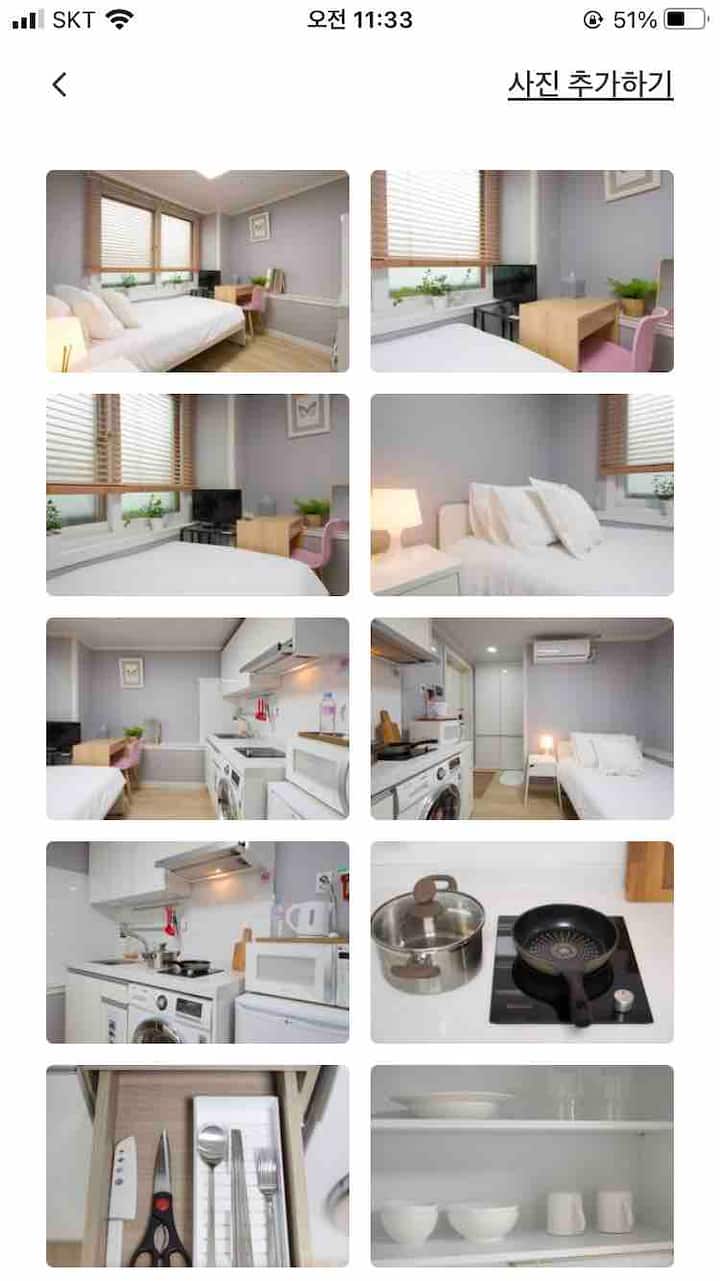
Task: Open the kitchenette photo with electric kettle
Action: click(x=197, y=942)
